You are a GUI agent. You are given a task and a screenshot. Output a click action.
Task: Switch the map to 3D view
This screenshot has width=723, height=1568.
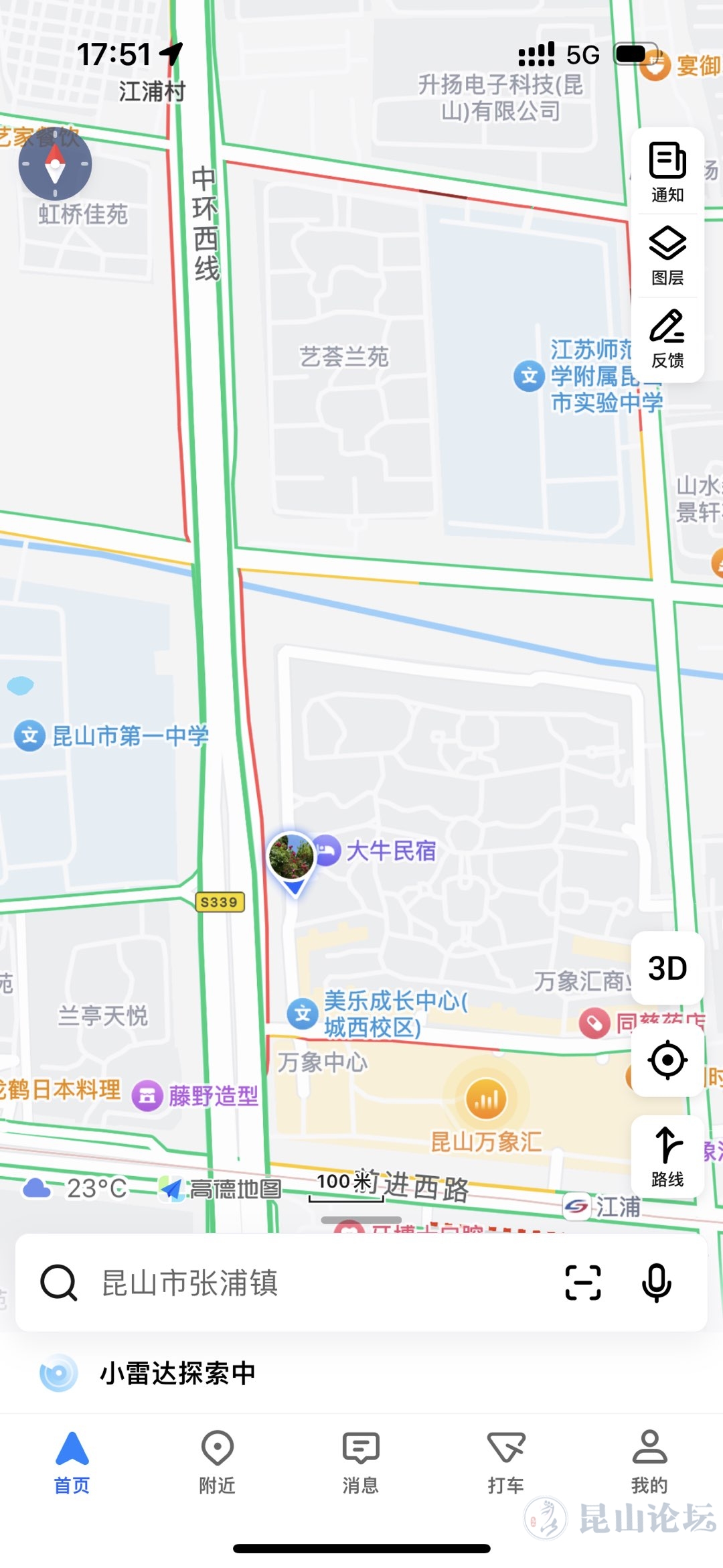pos(667,968)
